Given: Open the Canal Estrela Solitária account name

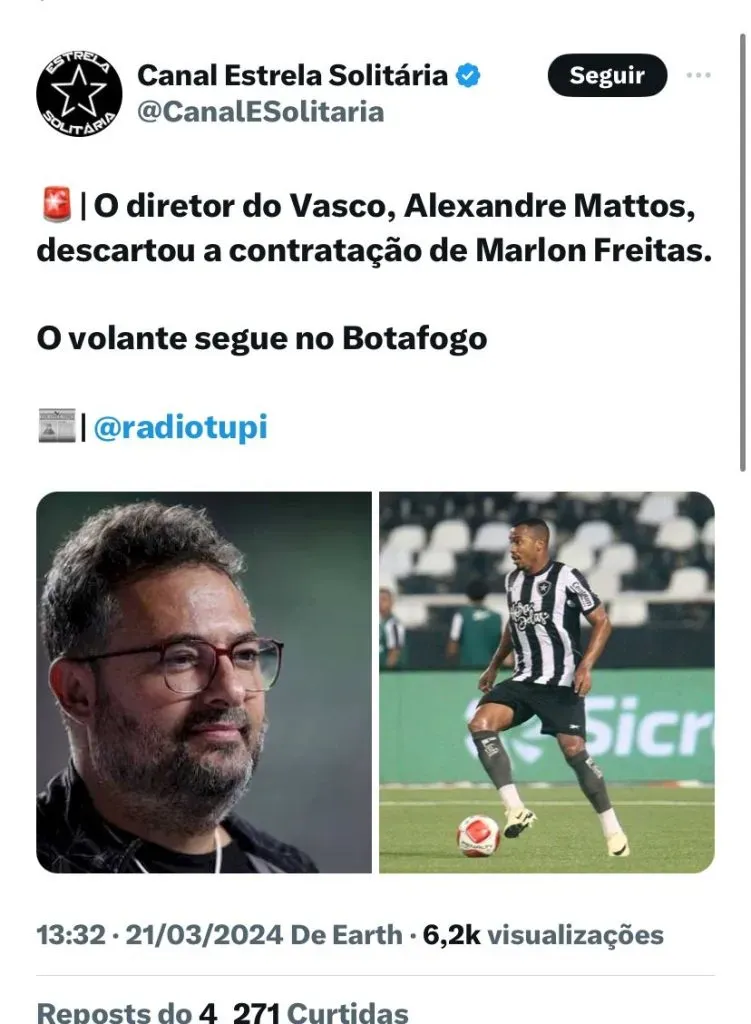Looking at the screenshot, I should (x=292, y=74).
